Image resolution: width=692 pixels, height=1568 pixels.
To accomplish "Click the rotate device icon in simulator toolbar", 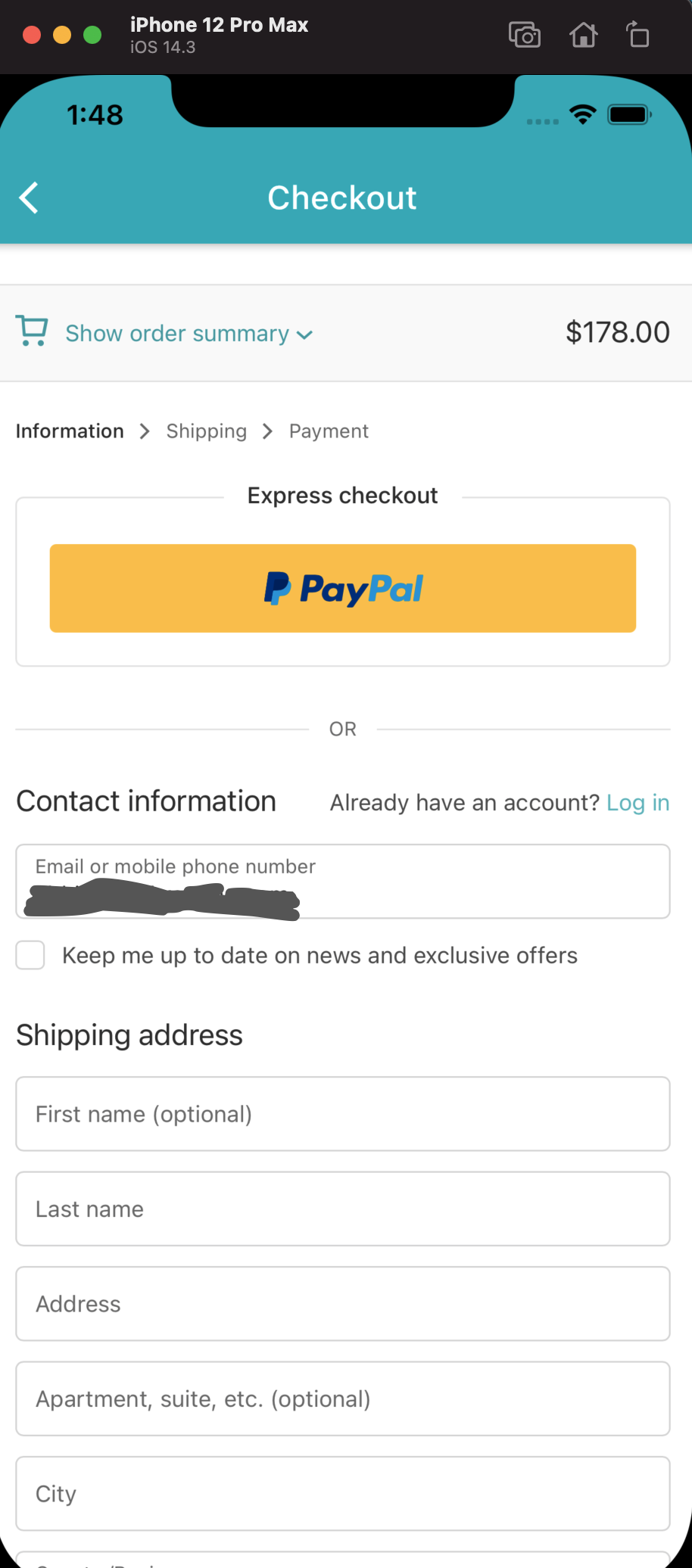I will (638, 35).
